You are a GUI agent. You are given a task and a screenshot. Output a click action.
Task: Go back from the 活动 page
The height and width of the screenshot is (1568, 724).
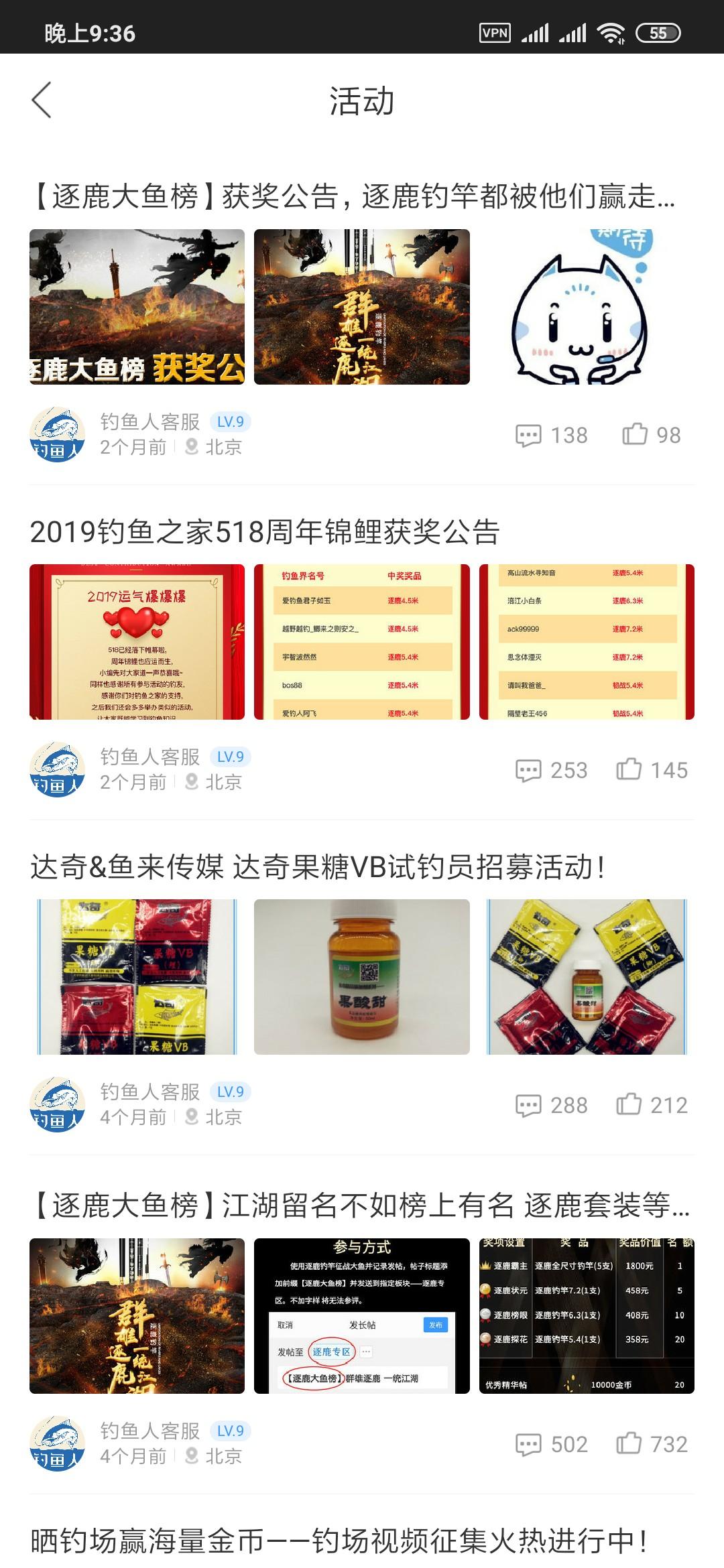(x=42, y=101)
